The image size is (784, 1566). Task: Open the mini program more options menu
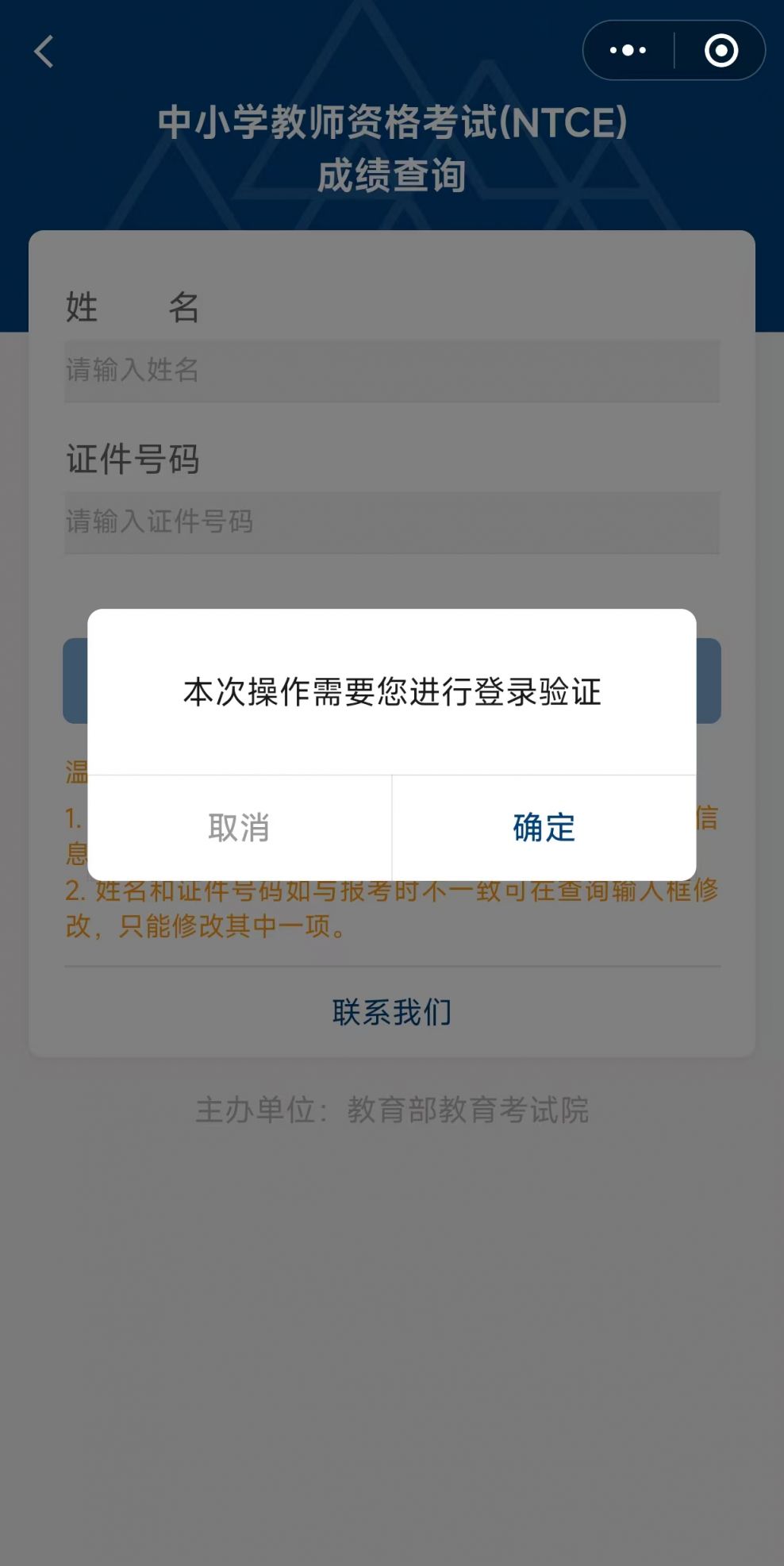click(x=628, y=51)
